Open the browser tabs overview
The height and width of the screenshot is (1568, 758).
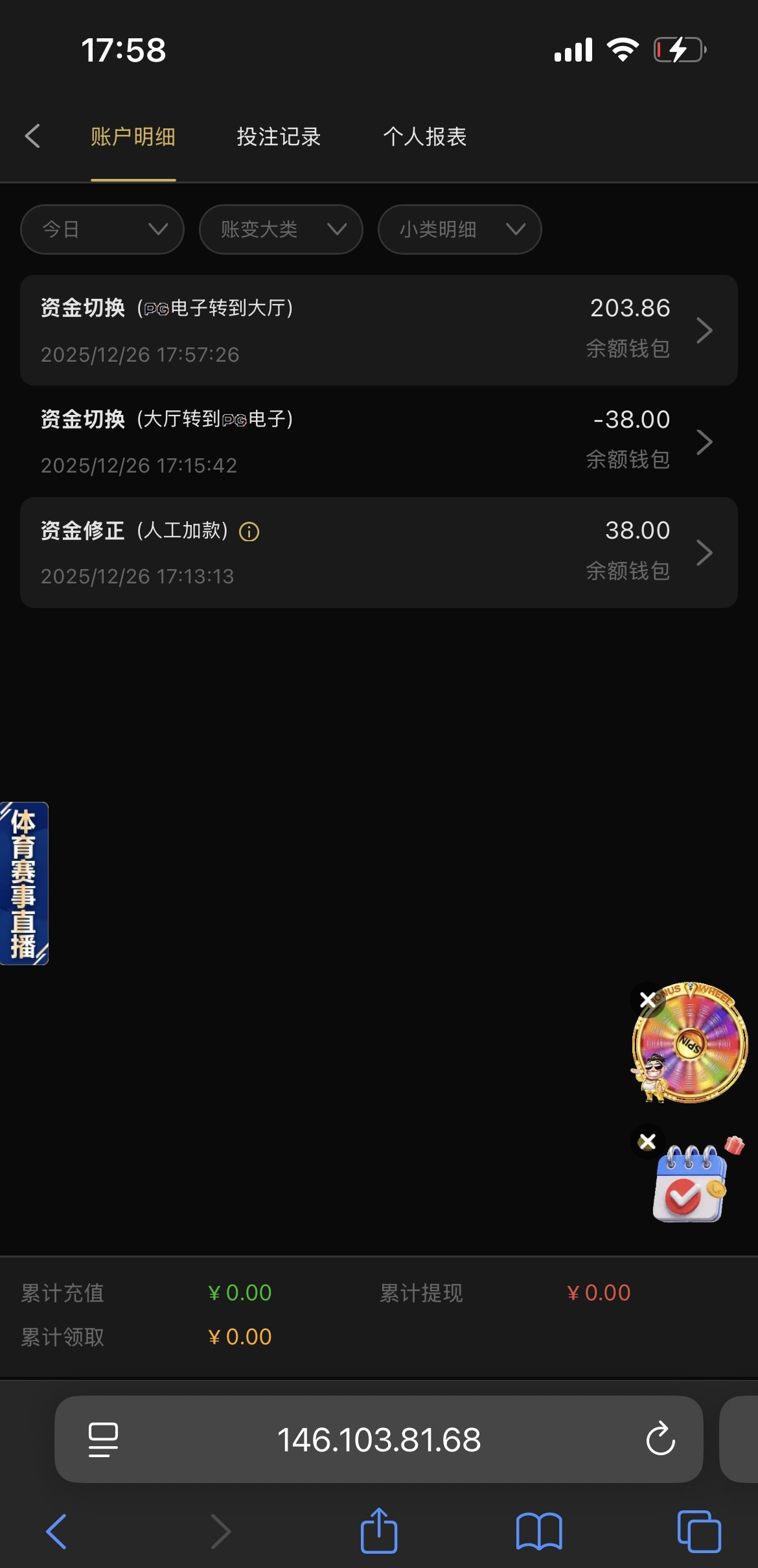click(x=698, y=1531)
